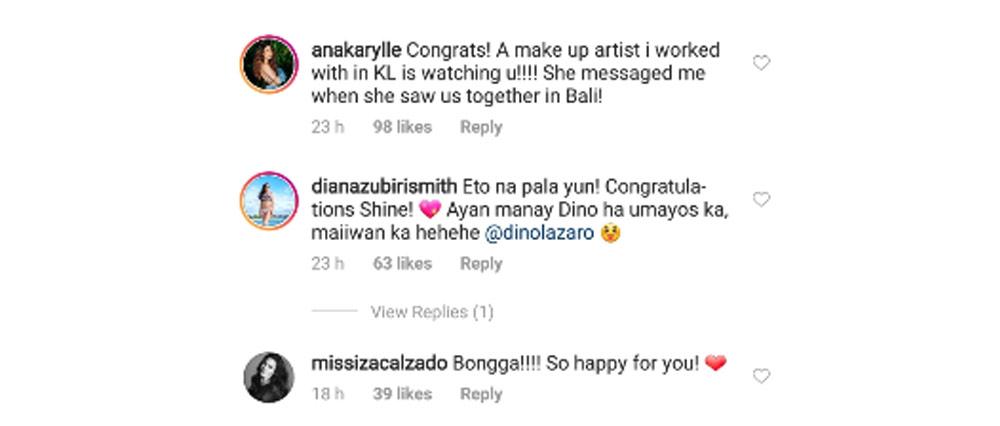This screenshot has width=1000, height=426.
Task: Like missizacalzado's comment
Action: click(x=761, y=377)
